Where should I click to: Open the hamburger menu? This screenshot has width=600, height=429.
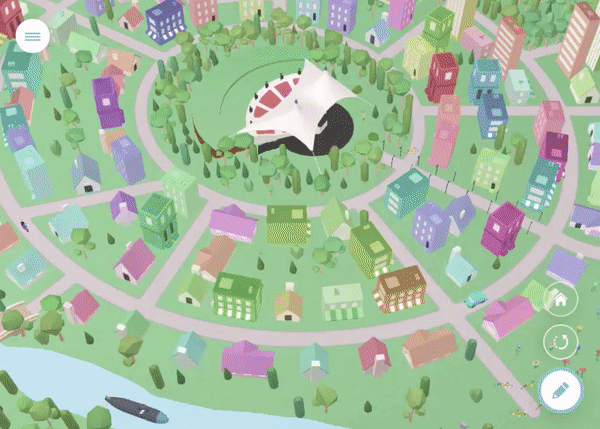[x=33, y=36]
